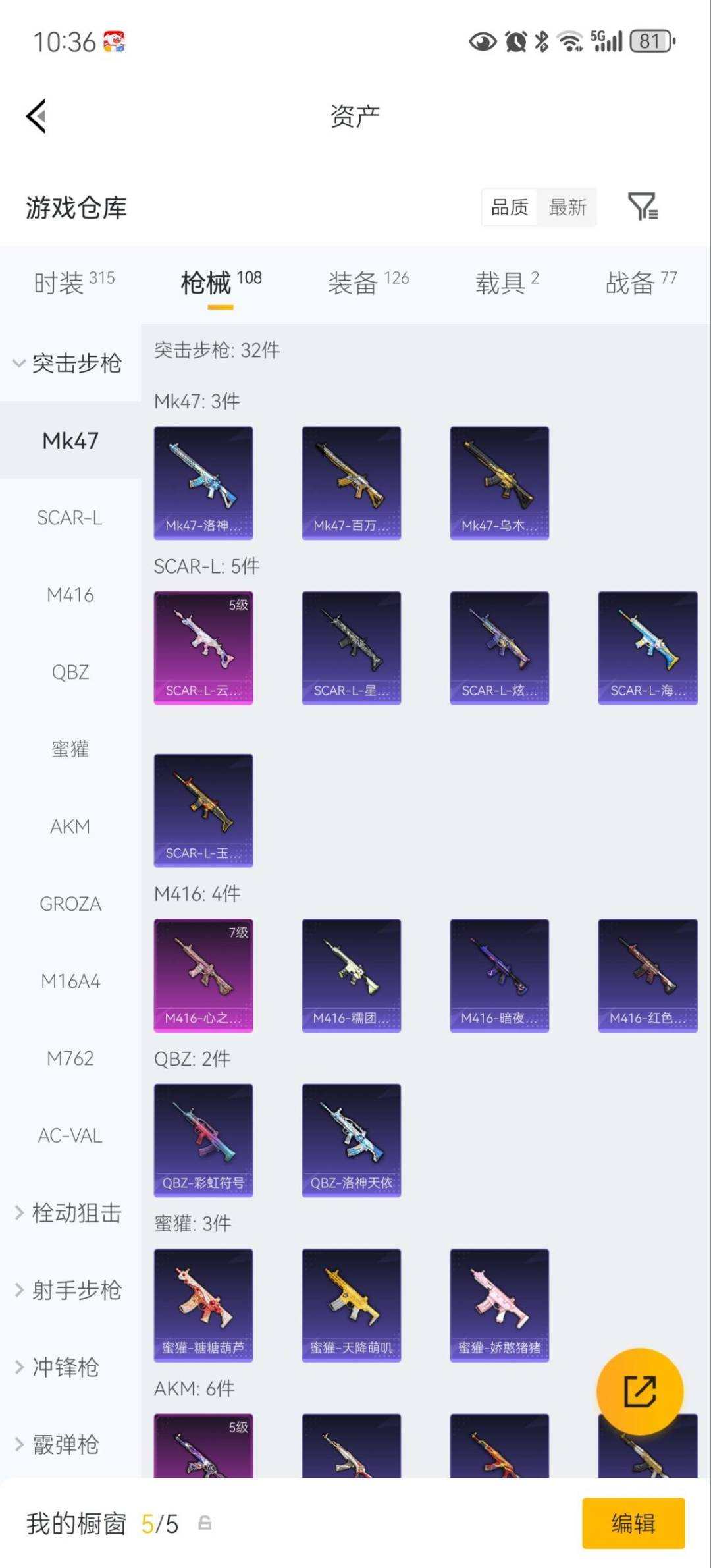Open the level 7 M416-心之 skin

pos(203,975)
